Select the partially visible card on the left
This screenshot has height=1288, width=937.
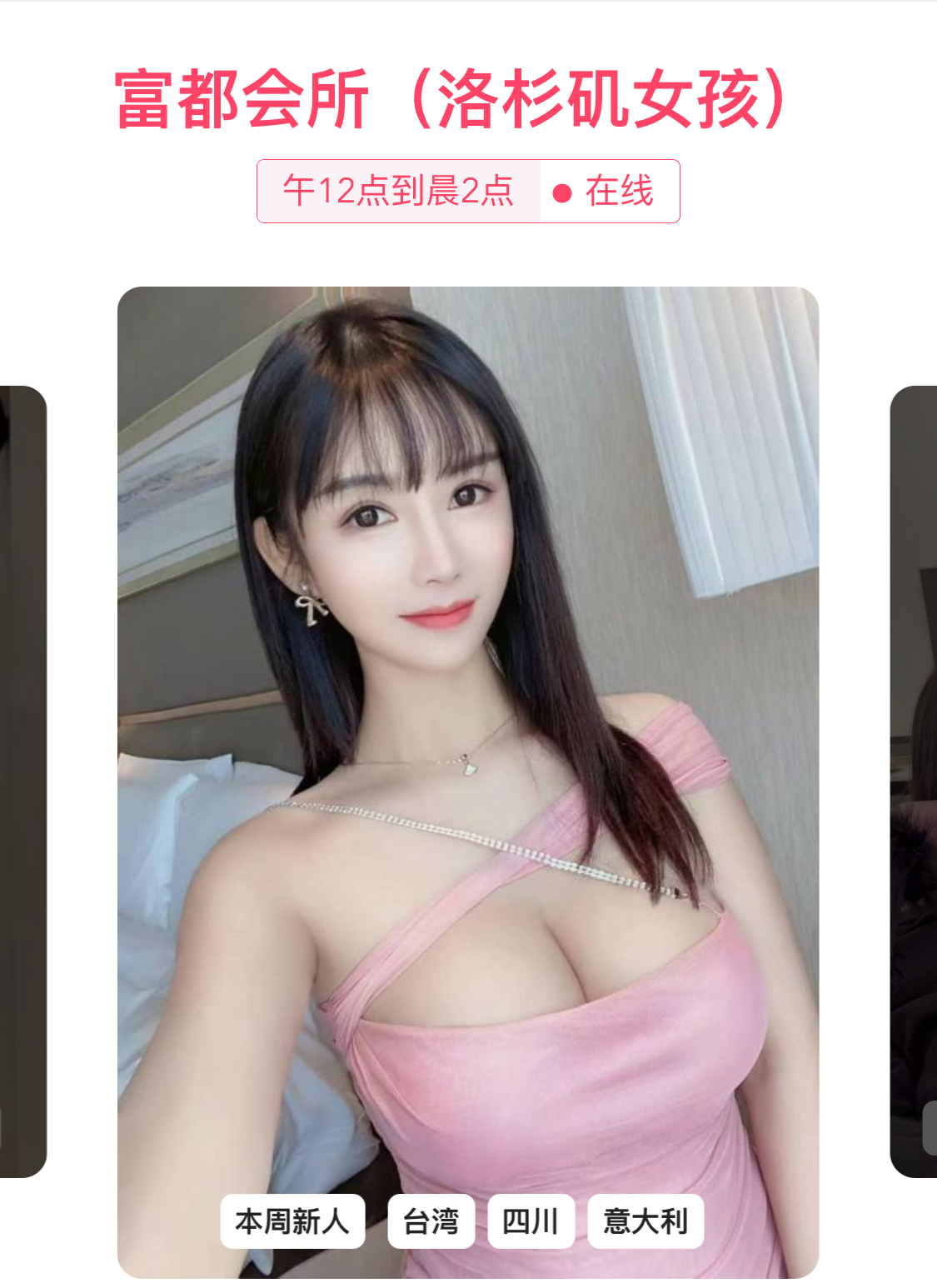[x=22, y=781]
